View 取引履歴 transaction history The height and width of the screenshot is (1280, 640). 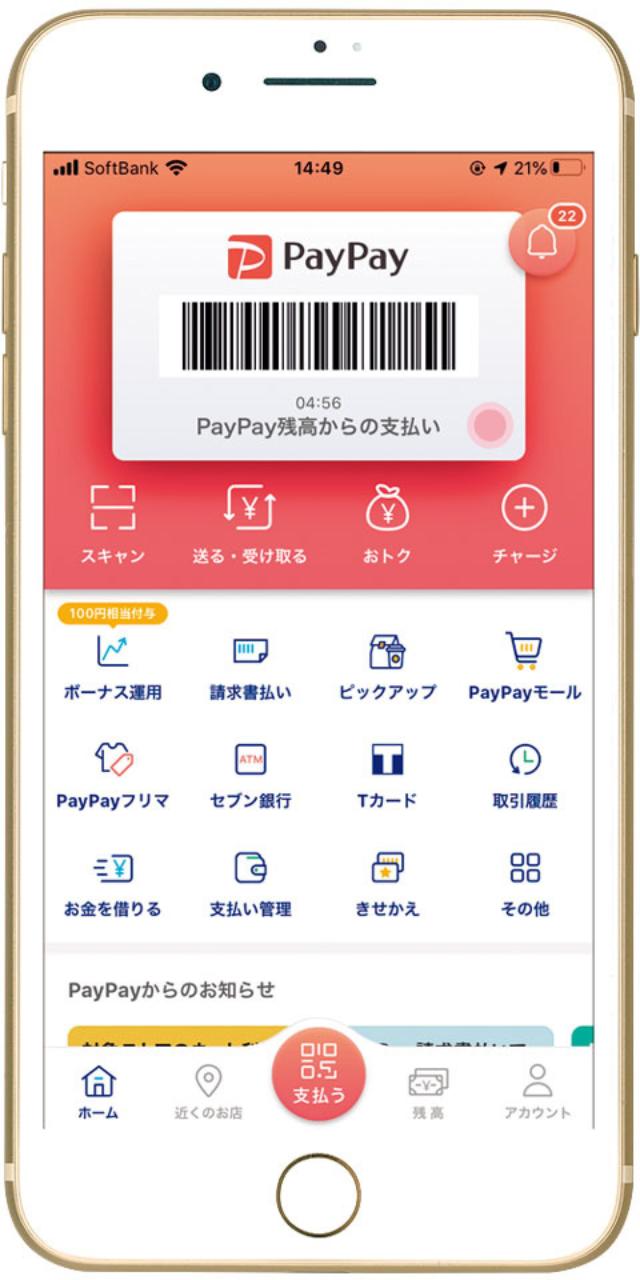(524, 775)
